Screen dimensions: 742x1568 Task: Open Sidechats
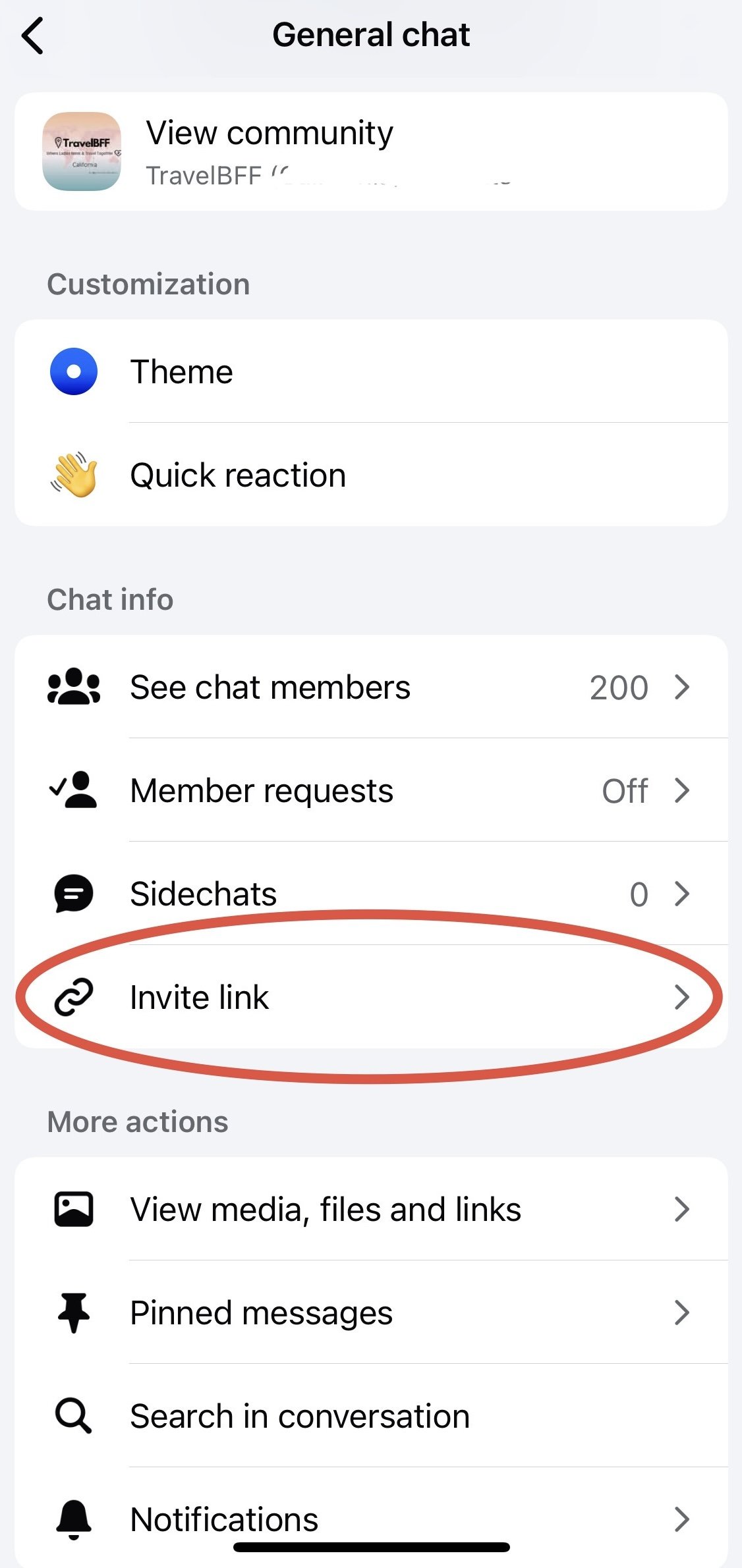click(370, 894)
